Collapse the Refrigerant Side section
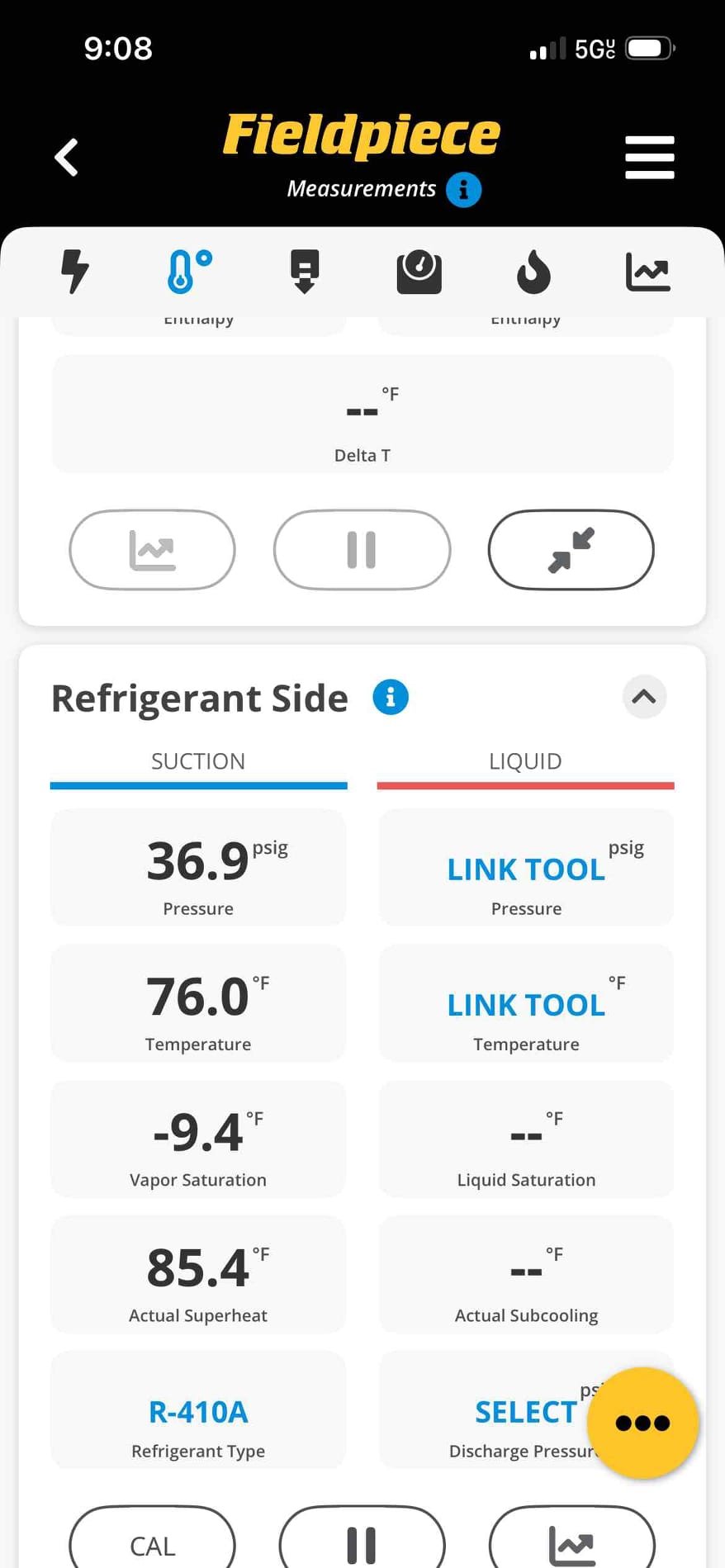 [x=644, y=697]
